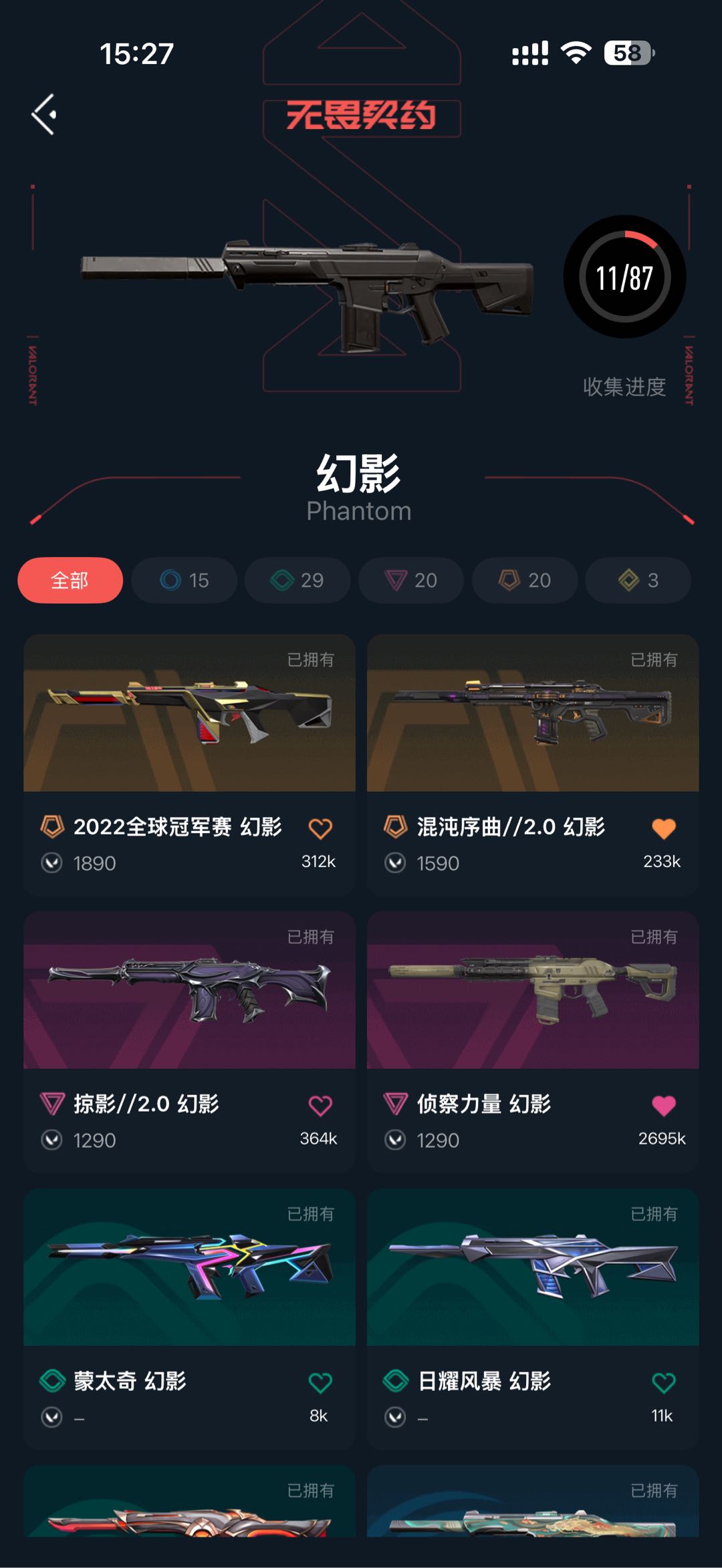
Task: Like the 日耀风暴 幻影 skin
Action: pos(664,1382)
